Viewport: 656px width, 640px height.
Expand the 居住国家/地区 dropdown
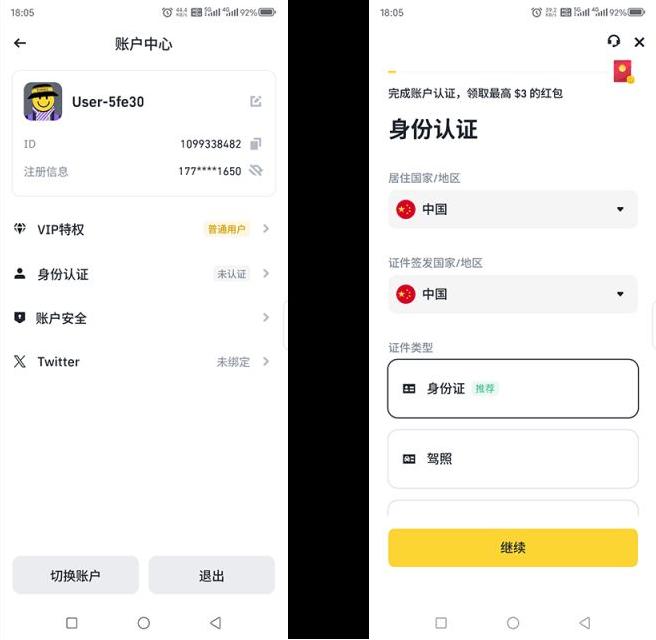click(x=512, y=209)
